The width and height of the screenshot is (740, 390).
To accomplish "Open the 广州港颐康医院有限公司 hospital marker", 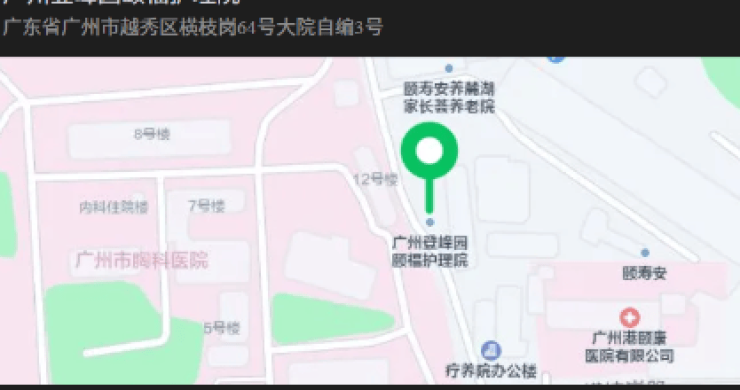I will (x=630, y=318).
